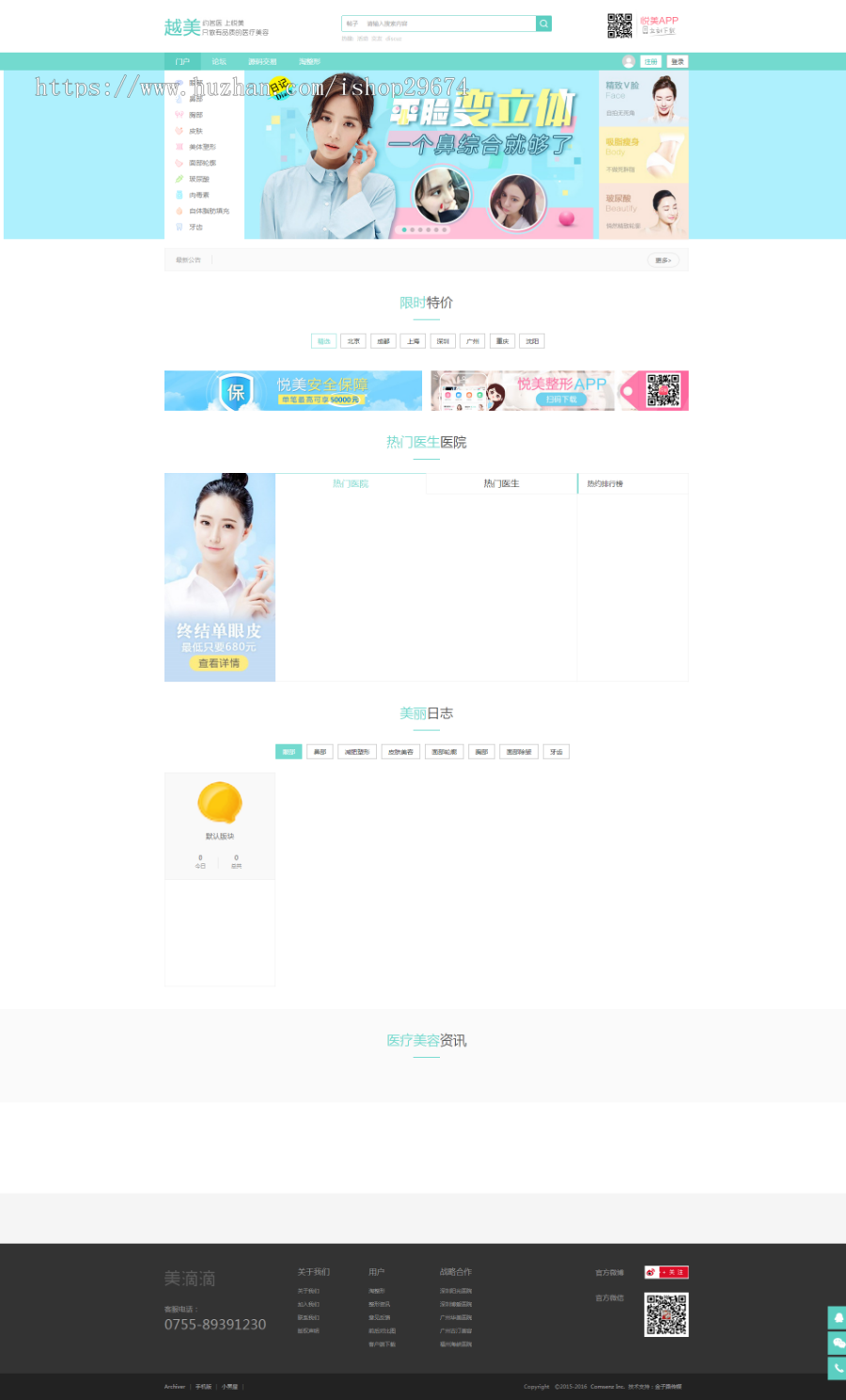Tap 查看详情 on the double-eyelid ad
The height and width of the screenshot is (1400, 846).
click(x=219, y=663)
